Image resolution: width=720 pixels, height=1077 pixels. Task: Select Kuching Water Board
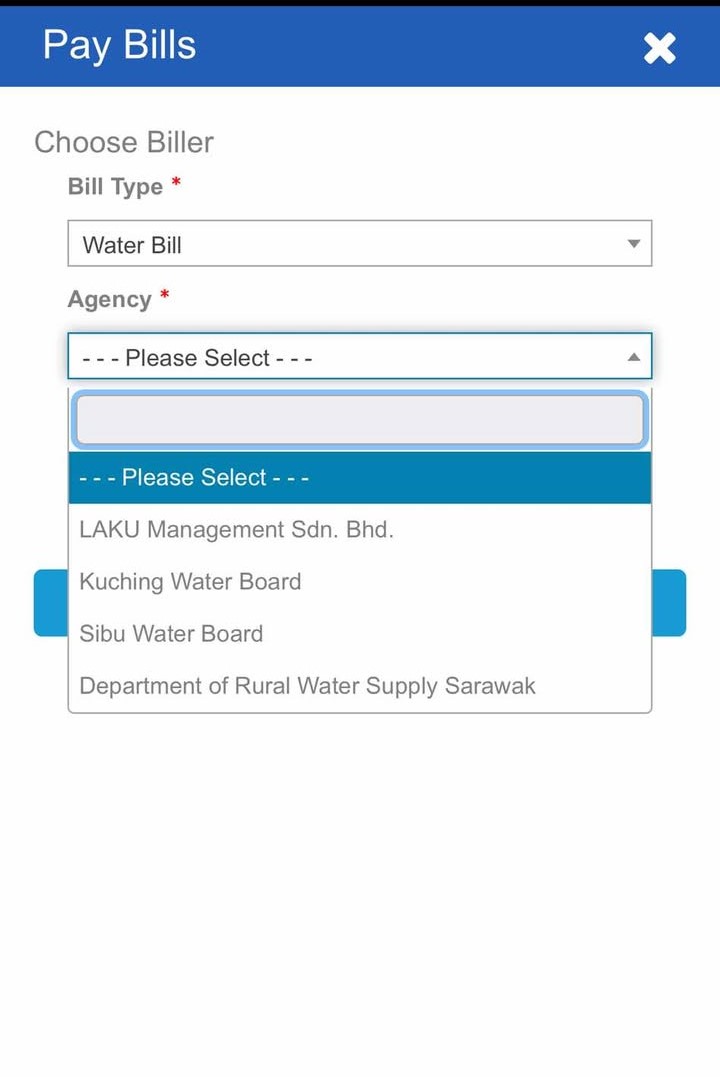(190, 582)
